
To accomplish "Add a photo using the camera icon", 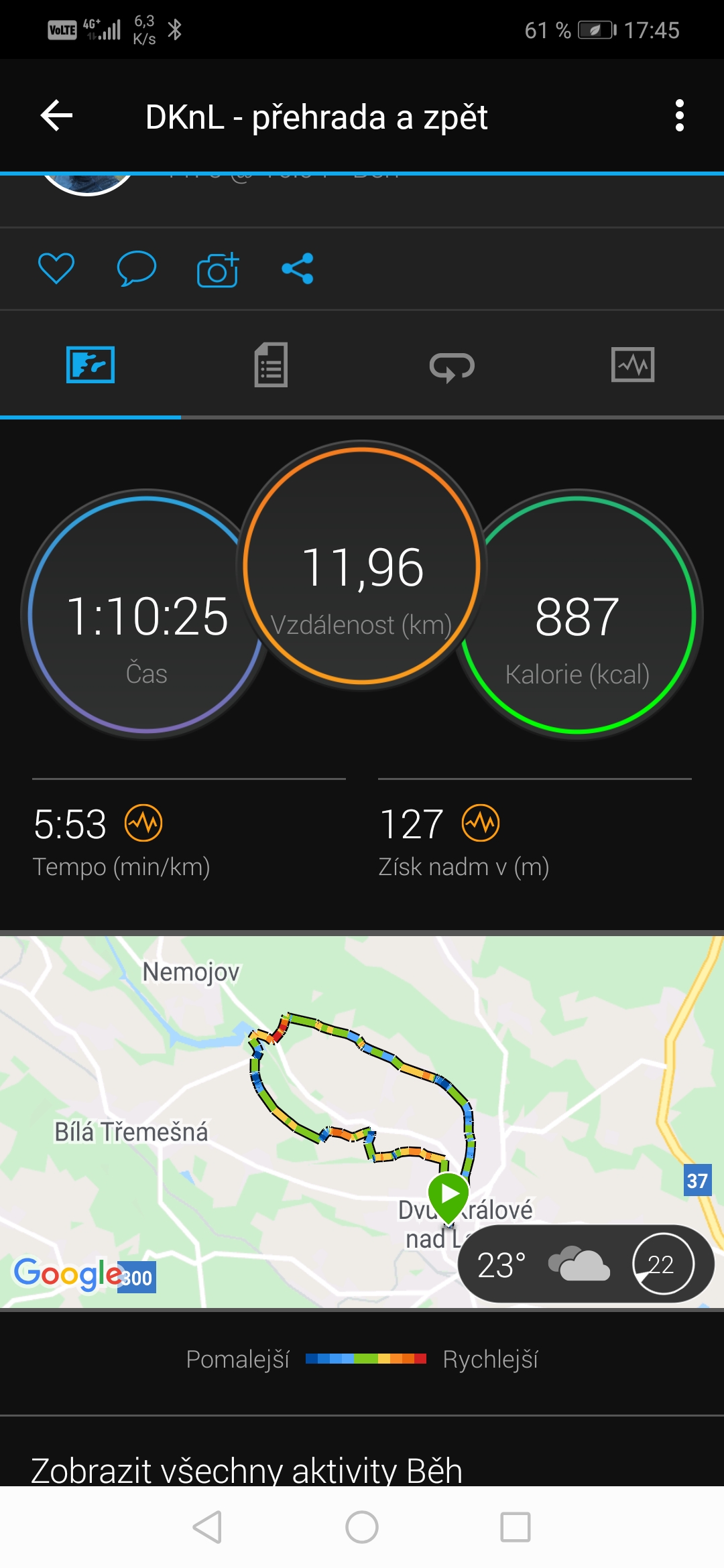I will (218, 269).
